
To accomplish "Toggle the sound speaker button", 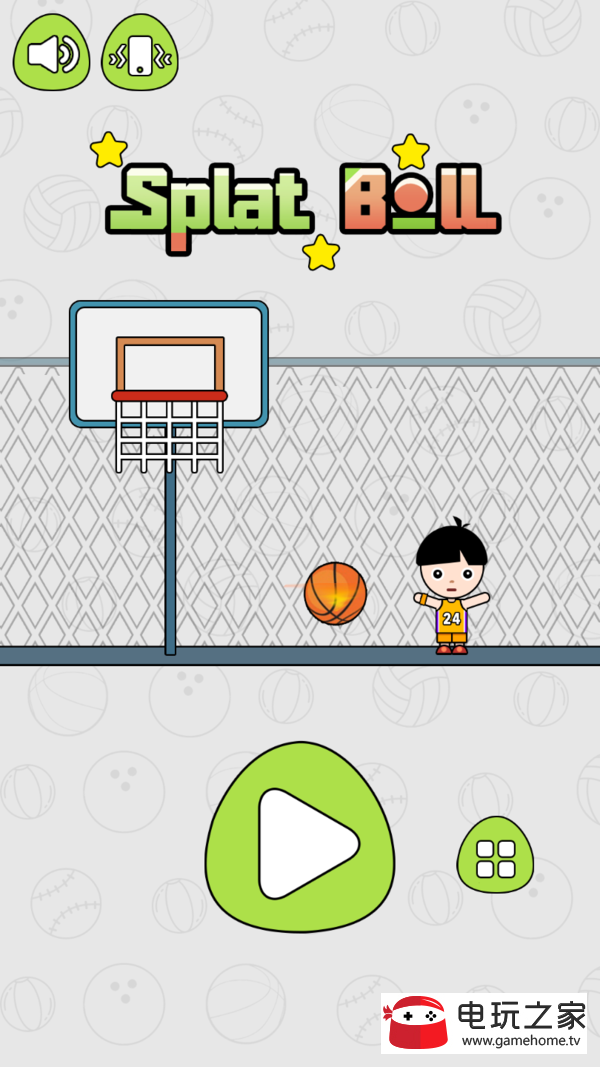I will point(51,54).
